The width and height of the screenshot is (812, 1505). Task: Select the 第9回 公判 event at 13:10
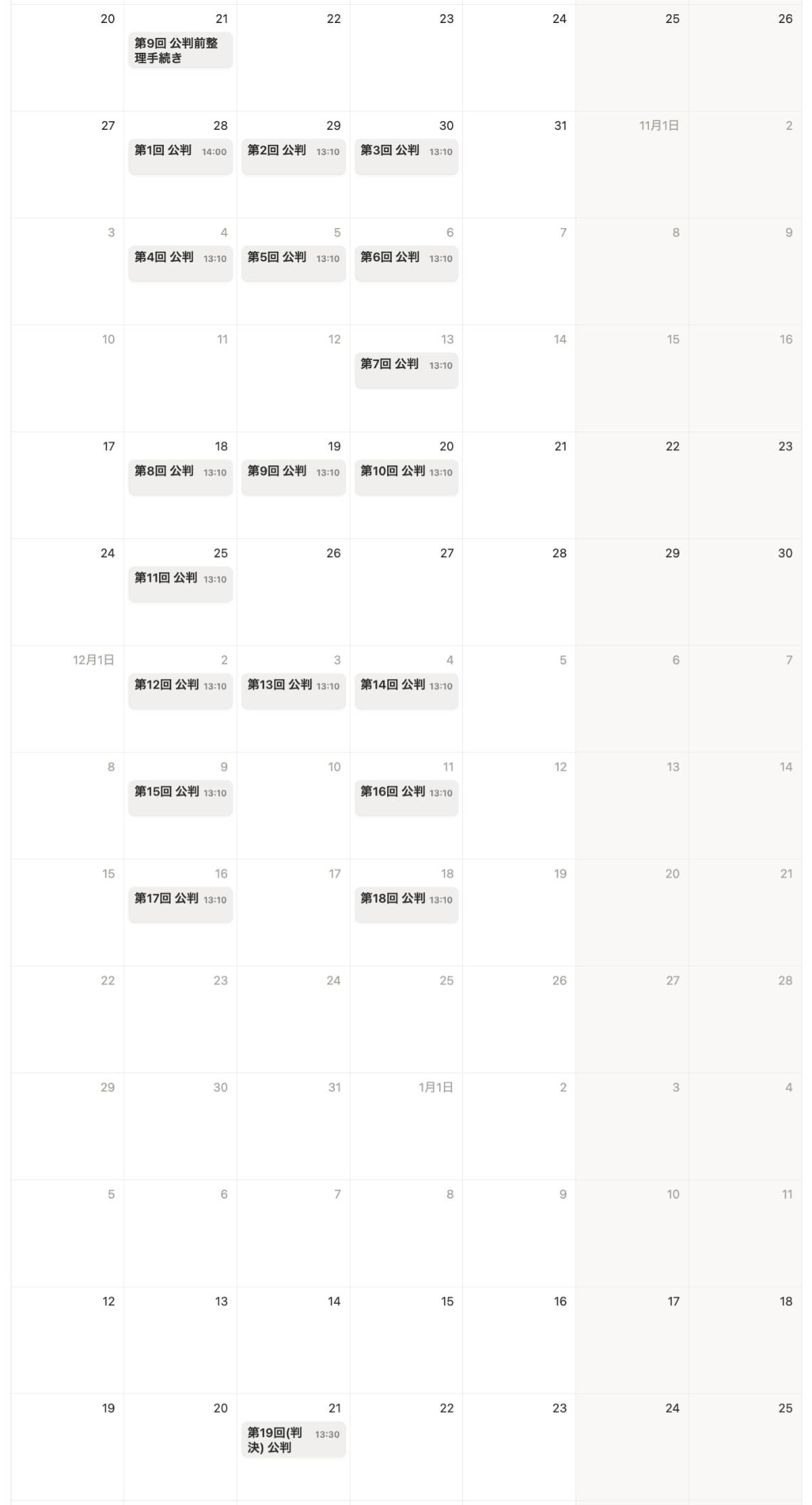[293, 477]
